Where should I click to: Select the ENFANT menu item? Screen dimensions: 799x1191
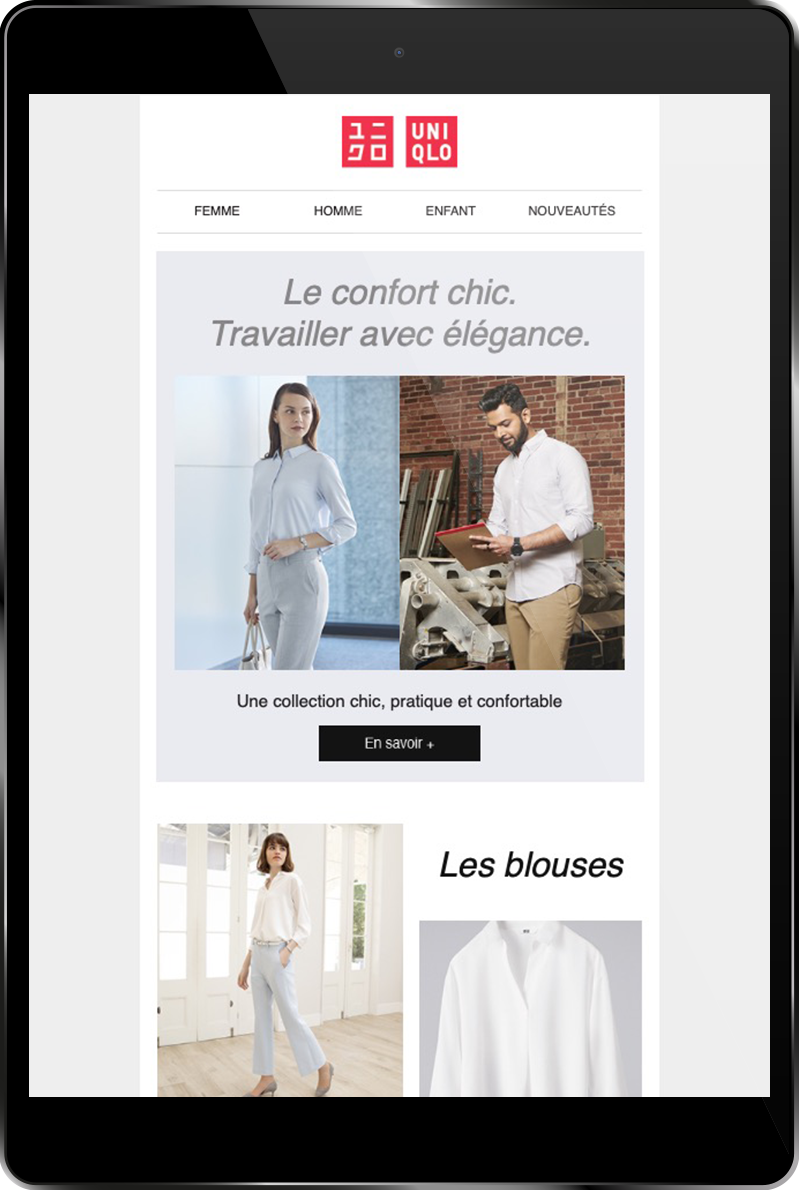(450, 211)
